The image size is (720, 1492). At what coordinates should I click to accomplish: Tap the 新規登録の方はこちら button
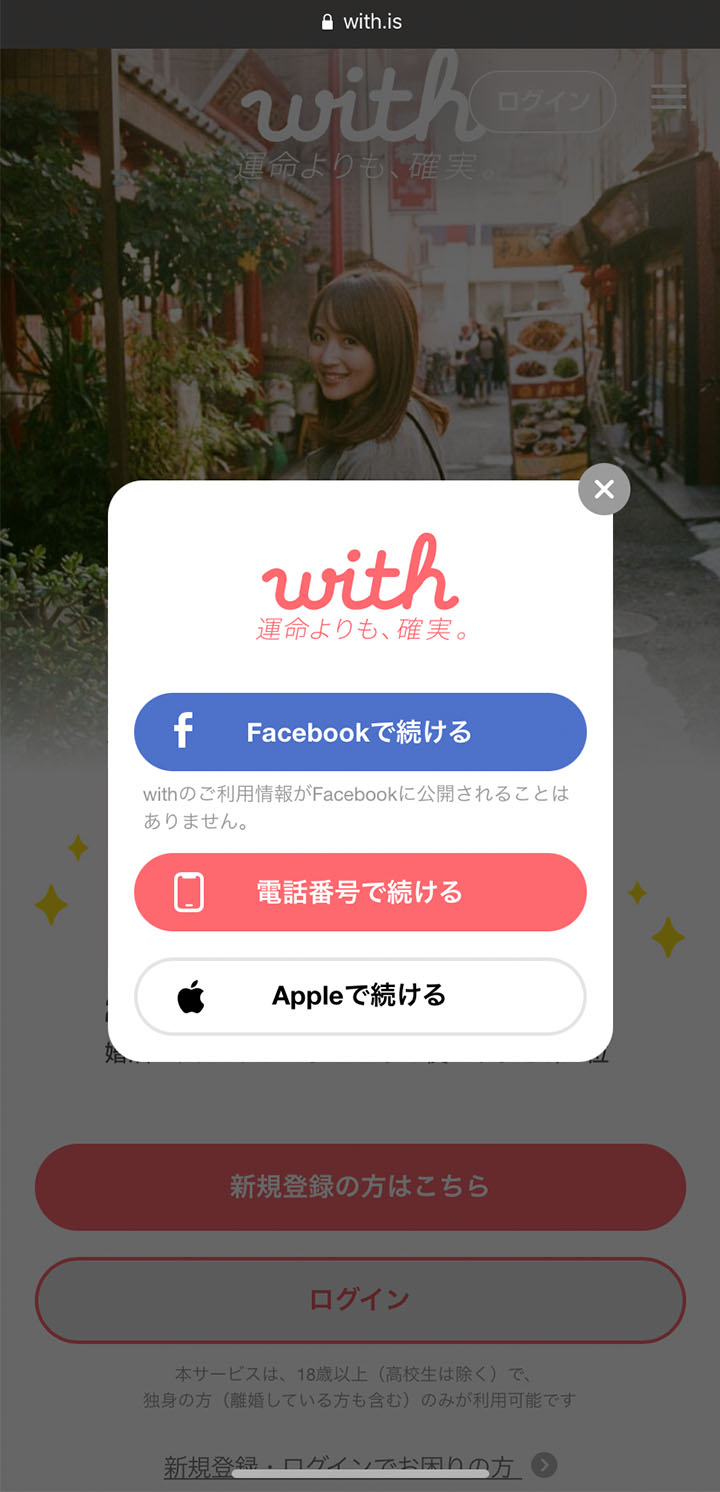coord(360,1187)
